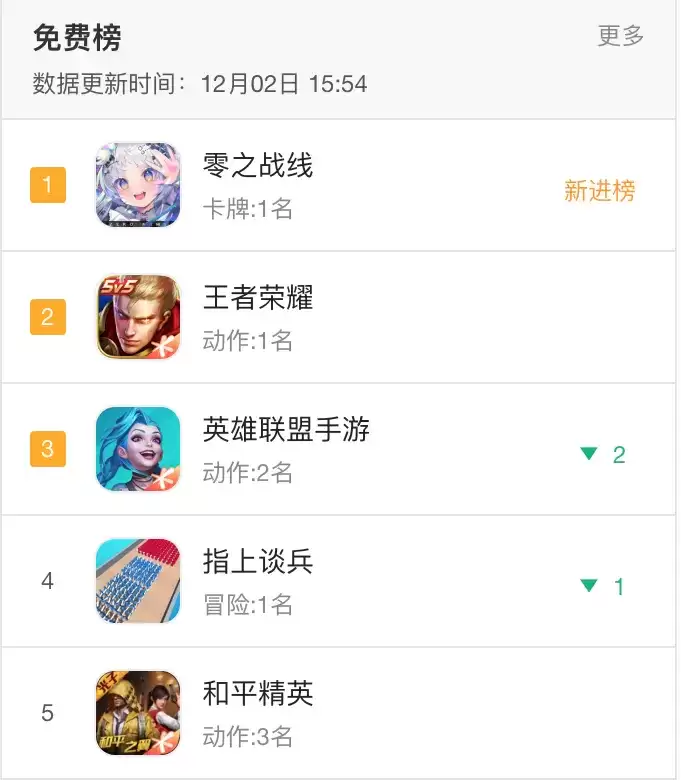The width and height of the screenshot is (682, 782).
Task: Tap the 指上谈兵 row
Action: pyautogui.click(x=258, y=562)
